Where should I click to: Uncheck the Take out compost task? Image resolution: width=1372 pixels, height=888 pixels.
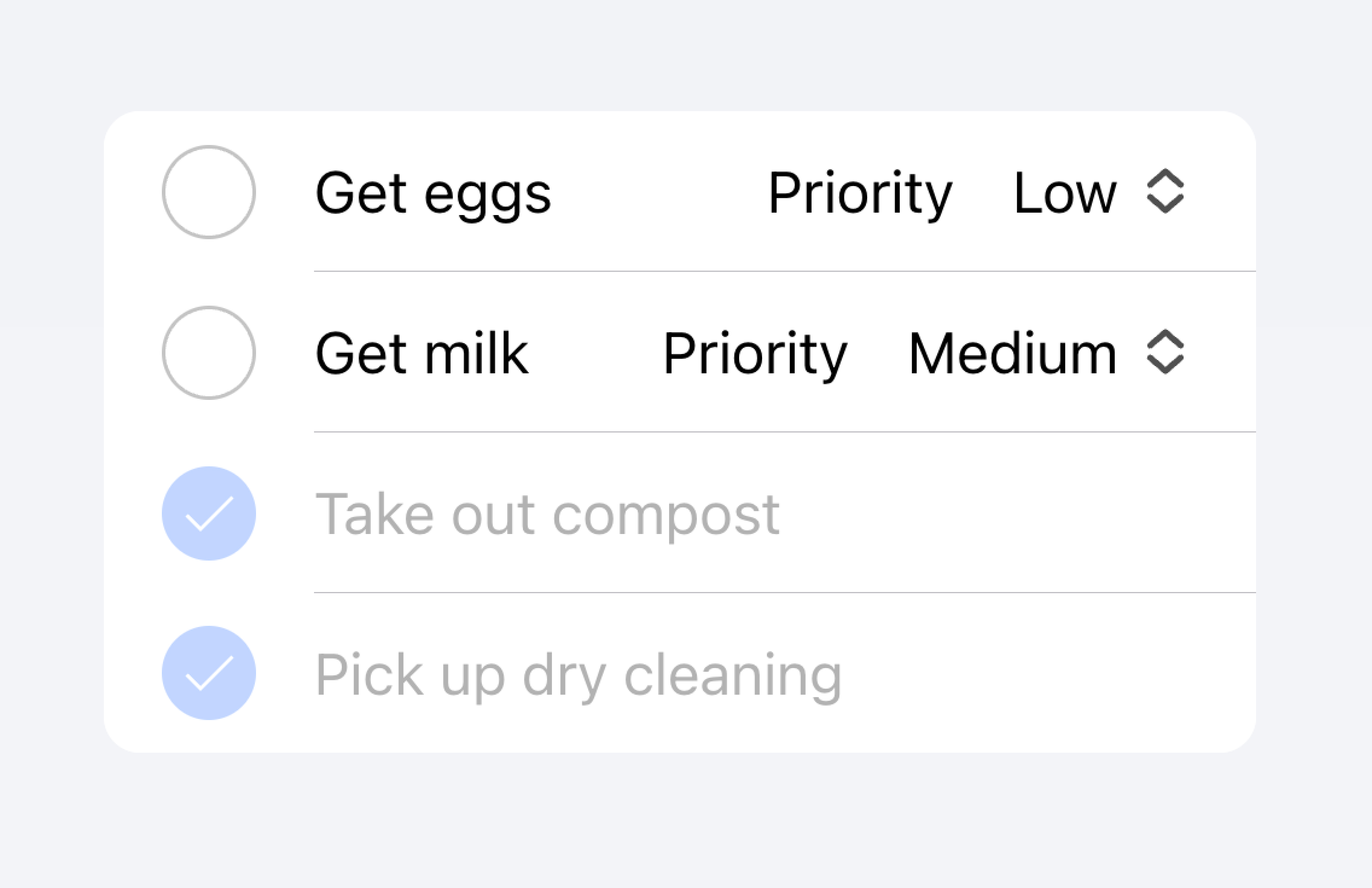tap(209, 513)
